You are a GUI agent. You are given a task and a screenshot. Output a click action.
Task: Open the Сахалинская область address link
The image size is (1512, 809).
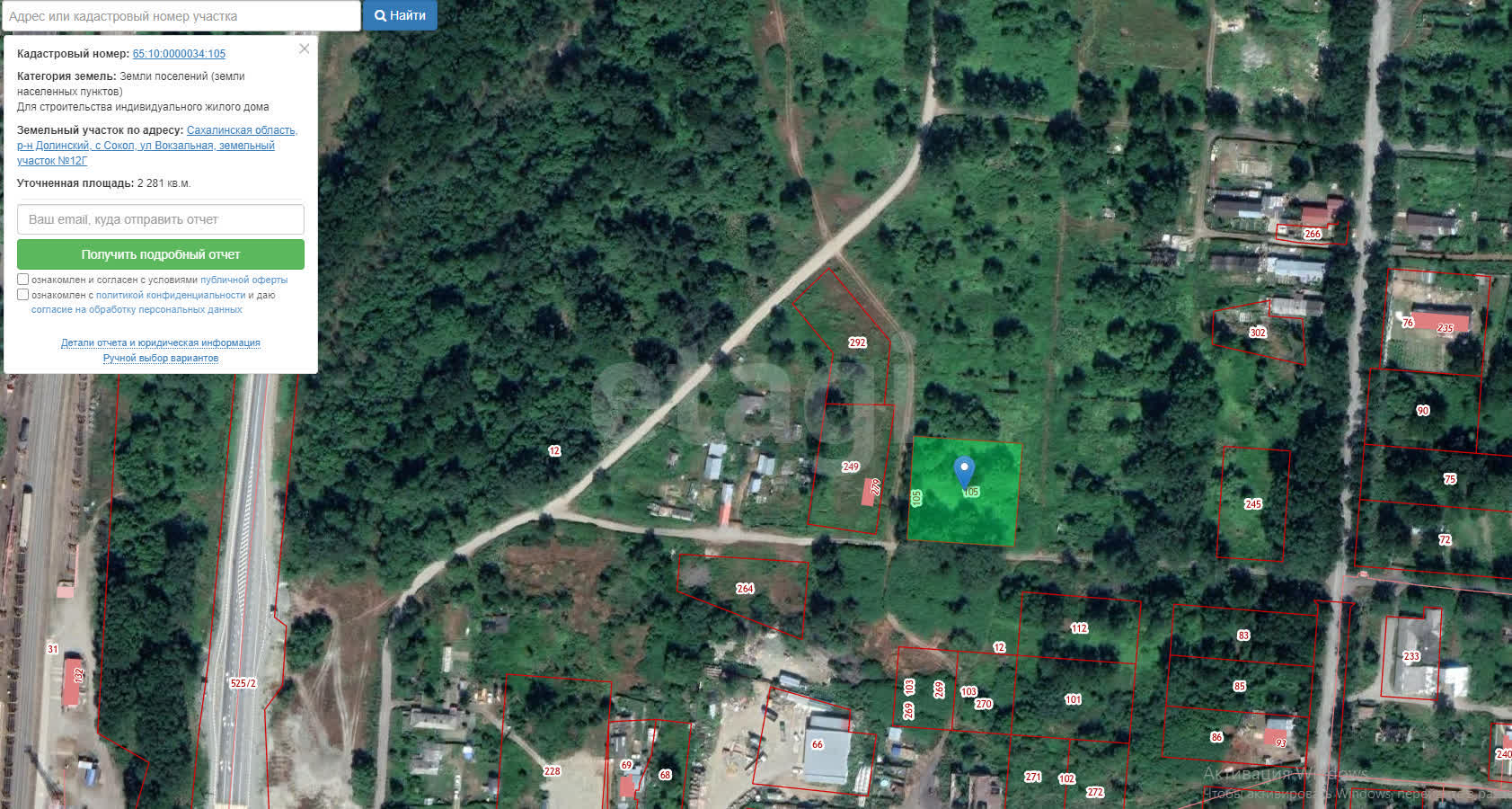pyautogui.click(x=241, y=130)
